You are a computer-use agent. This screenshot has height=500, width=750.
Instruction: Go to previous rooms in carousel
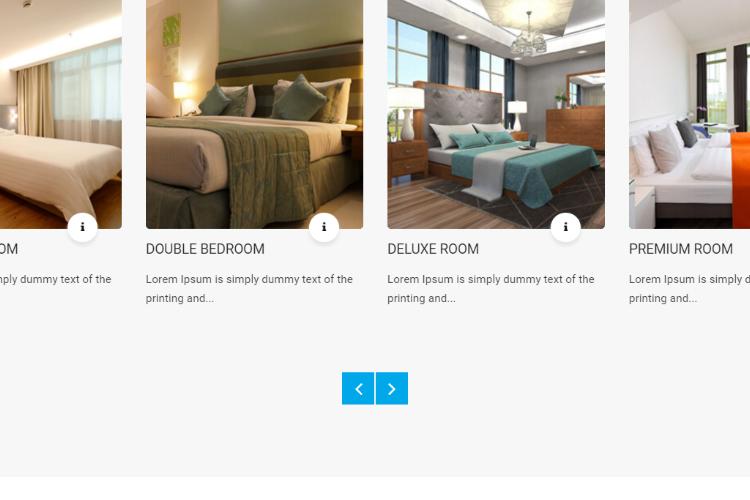click(358, 388)
